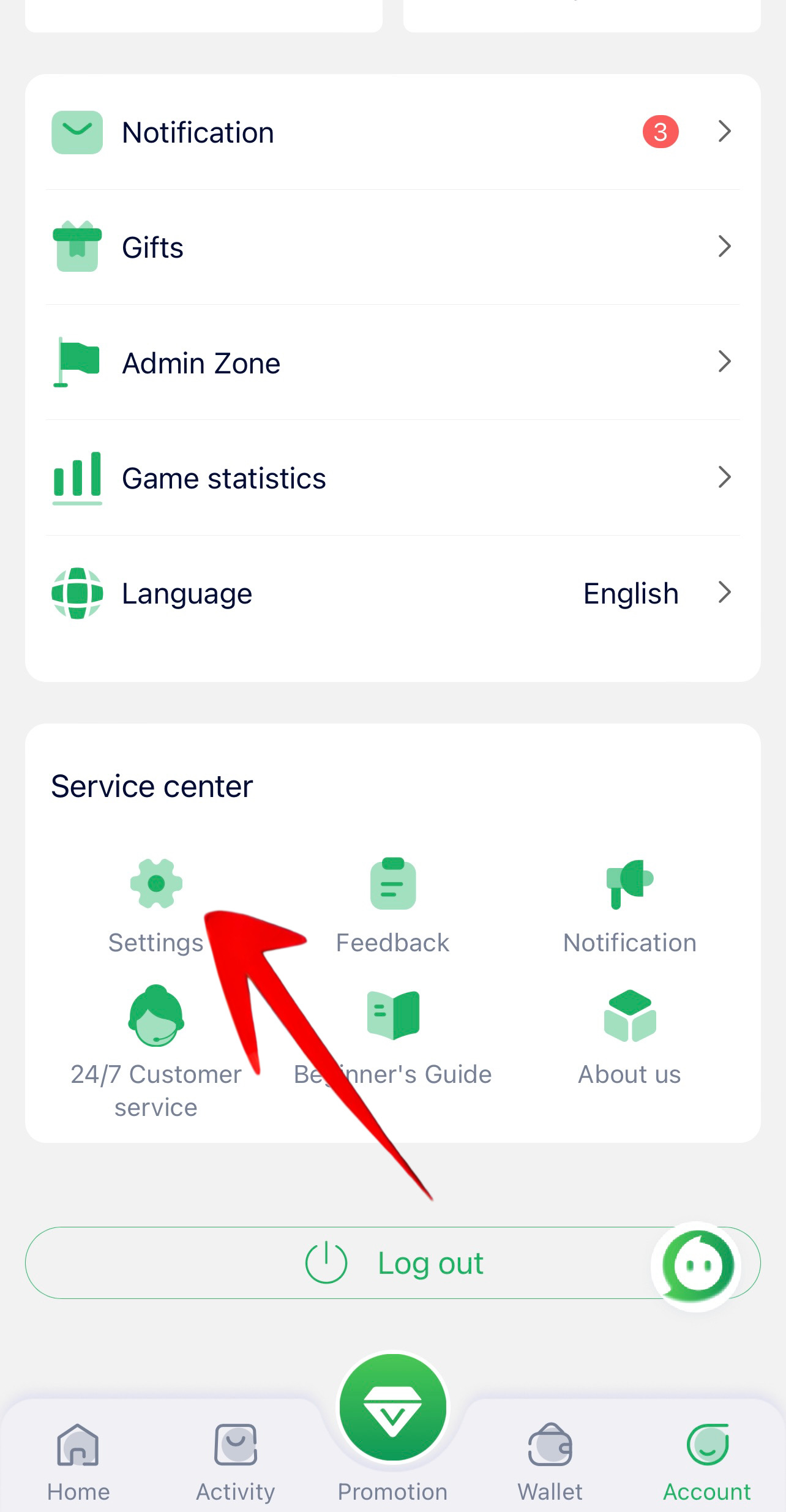Open the Gifts row
Screen dimensions: 786x1512
392,247
